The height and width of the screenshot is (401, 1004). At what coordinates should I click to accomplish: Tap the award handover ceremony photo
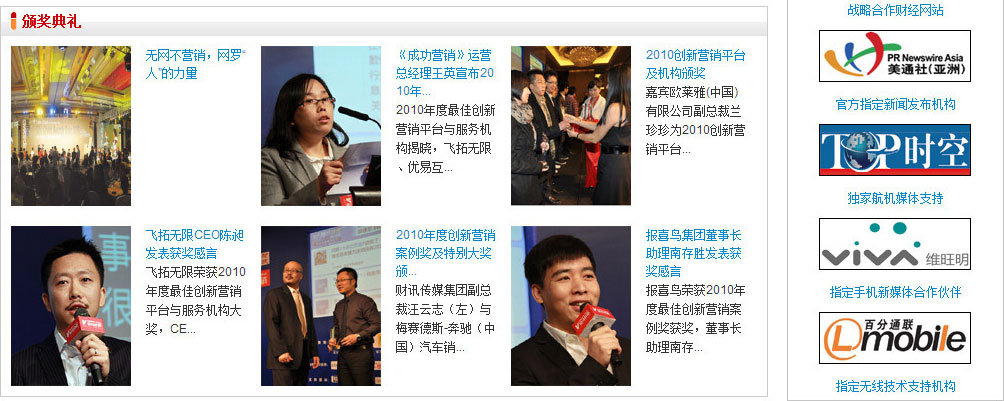(571, 126)
